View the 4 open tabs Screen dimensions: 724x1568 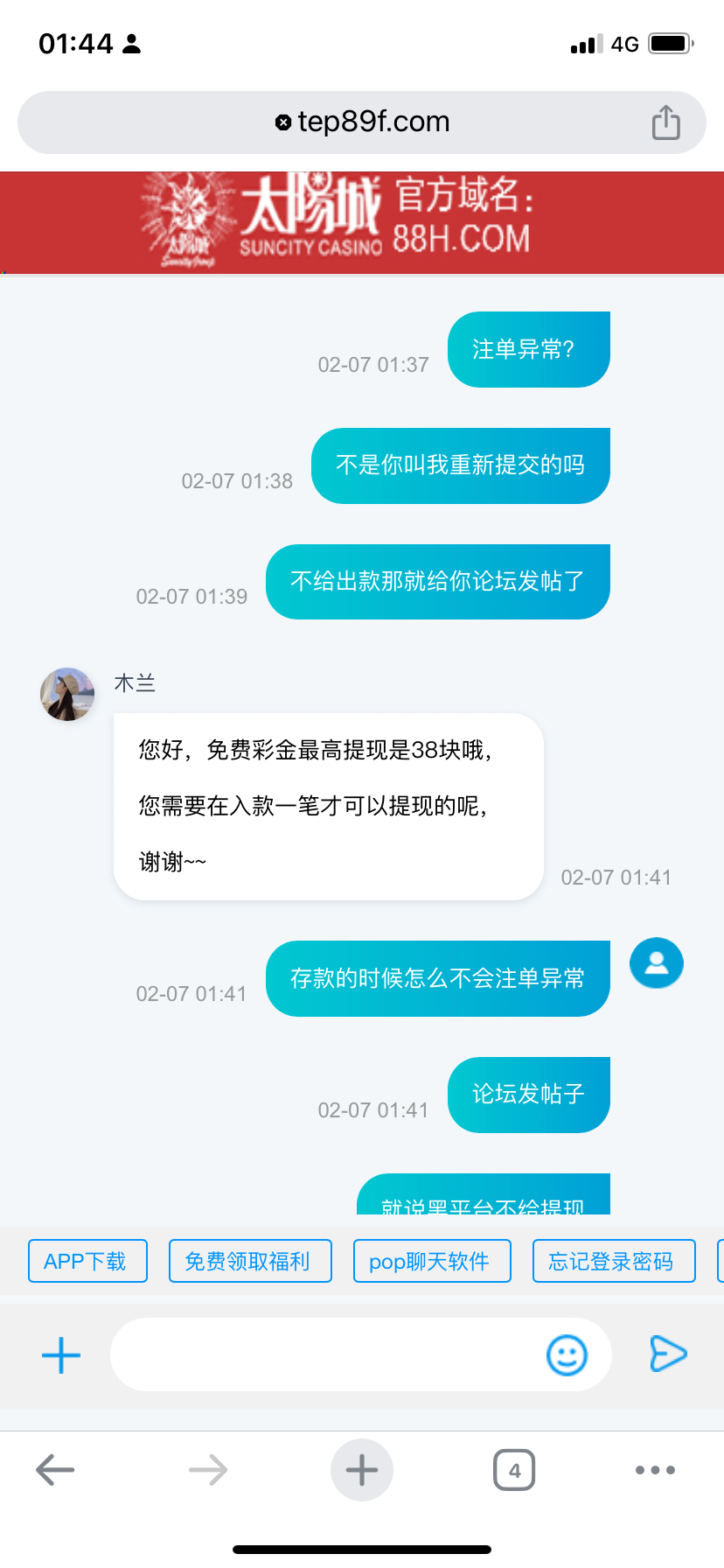514,1470
